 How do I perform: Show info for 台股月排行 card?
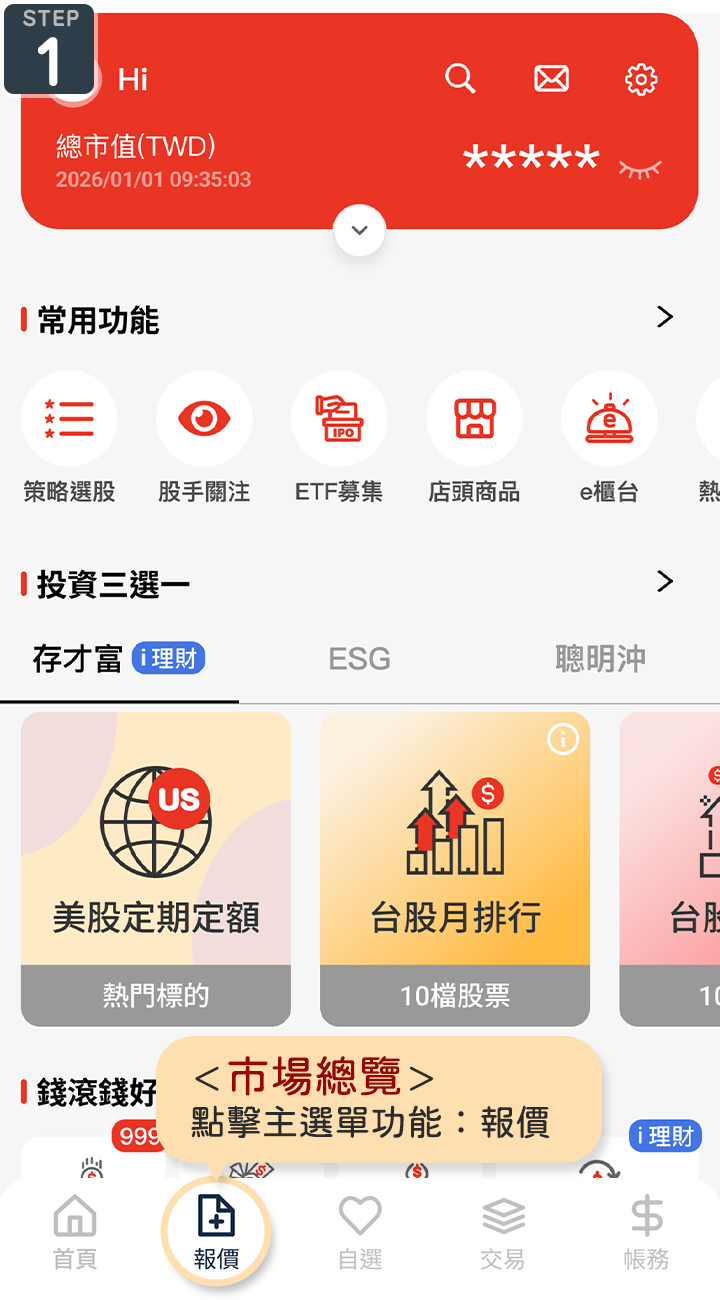[x=563, y=740]
